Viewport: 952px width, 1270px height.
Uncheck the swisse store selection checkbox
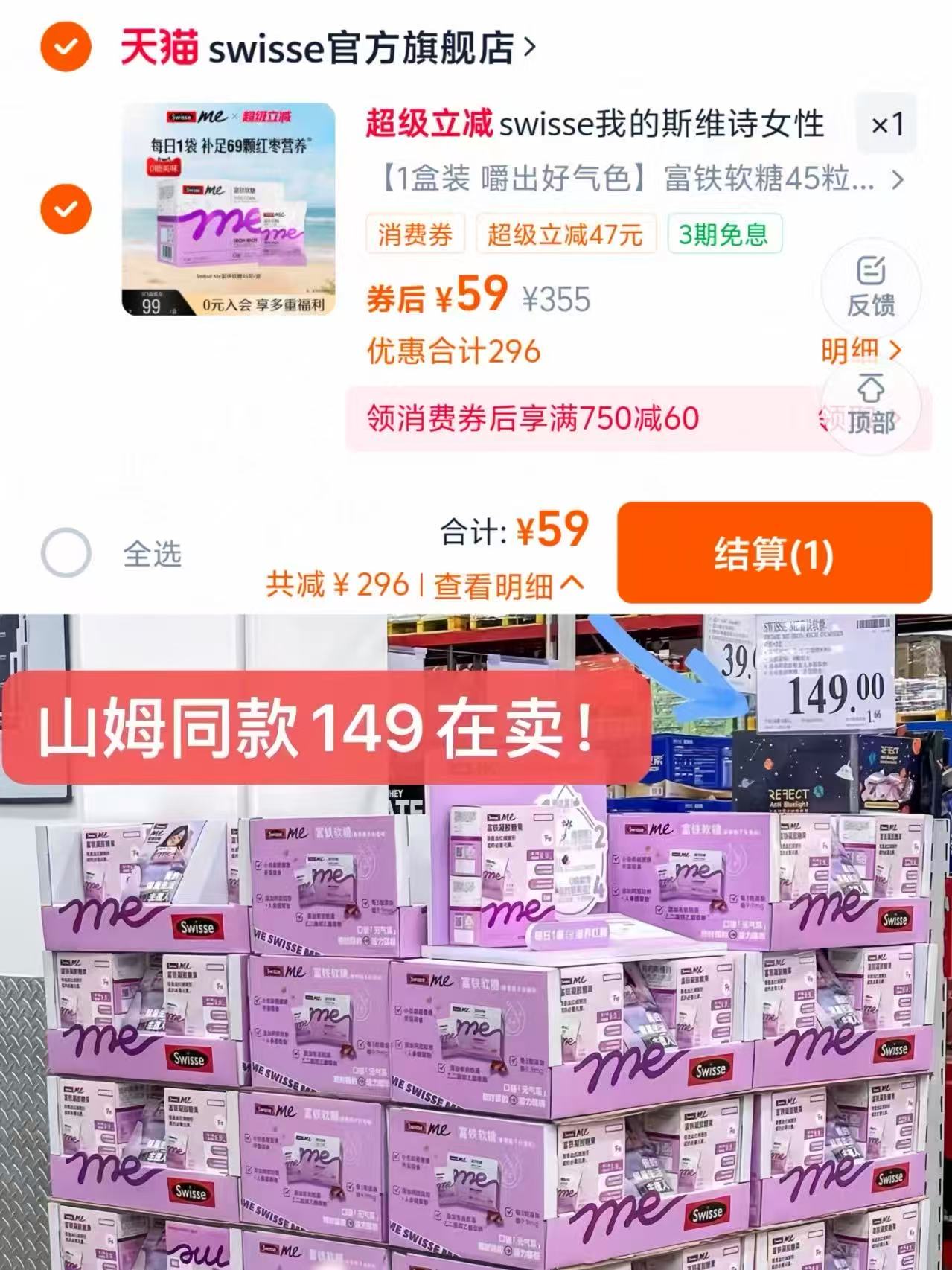pos(67,46)
